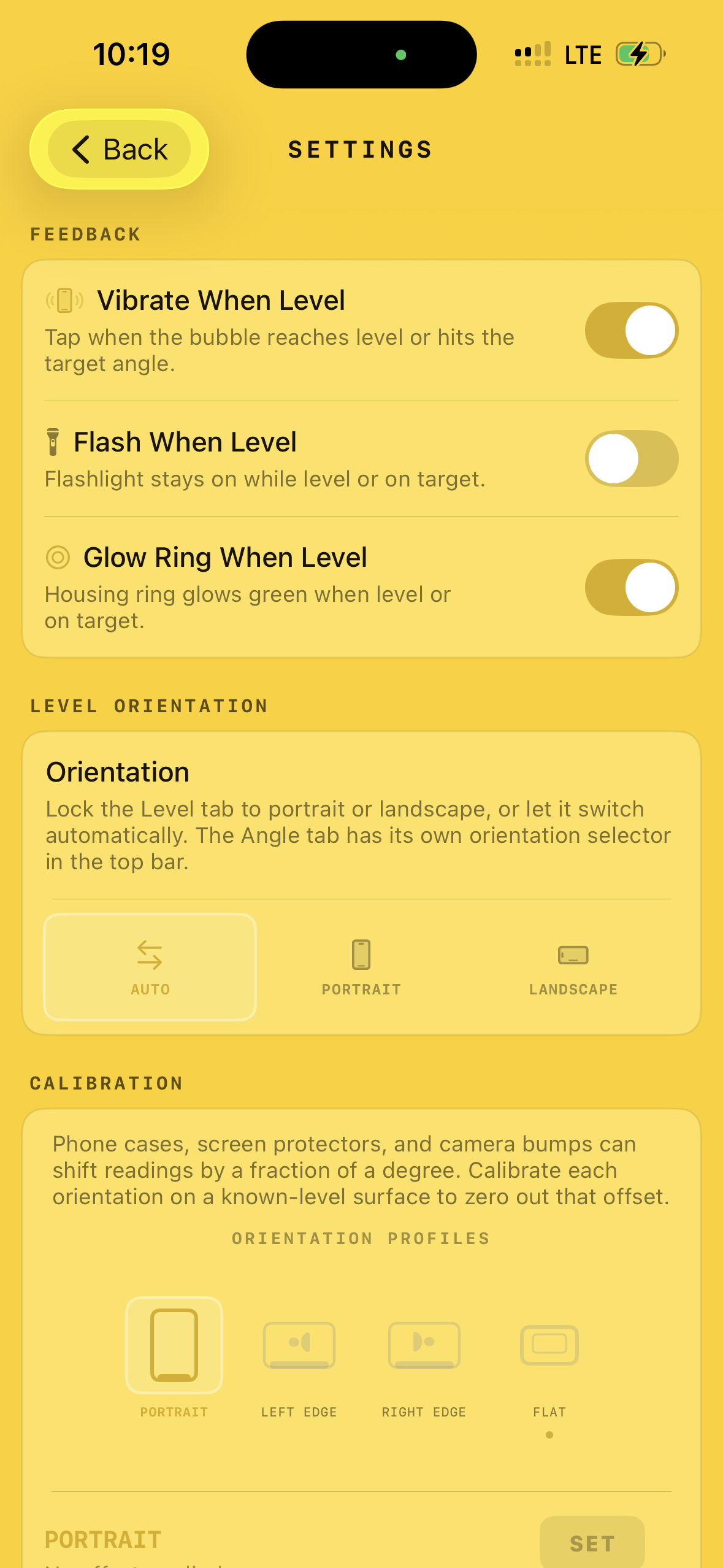Tap the battery charging indicator

coord(639,54)
